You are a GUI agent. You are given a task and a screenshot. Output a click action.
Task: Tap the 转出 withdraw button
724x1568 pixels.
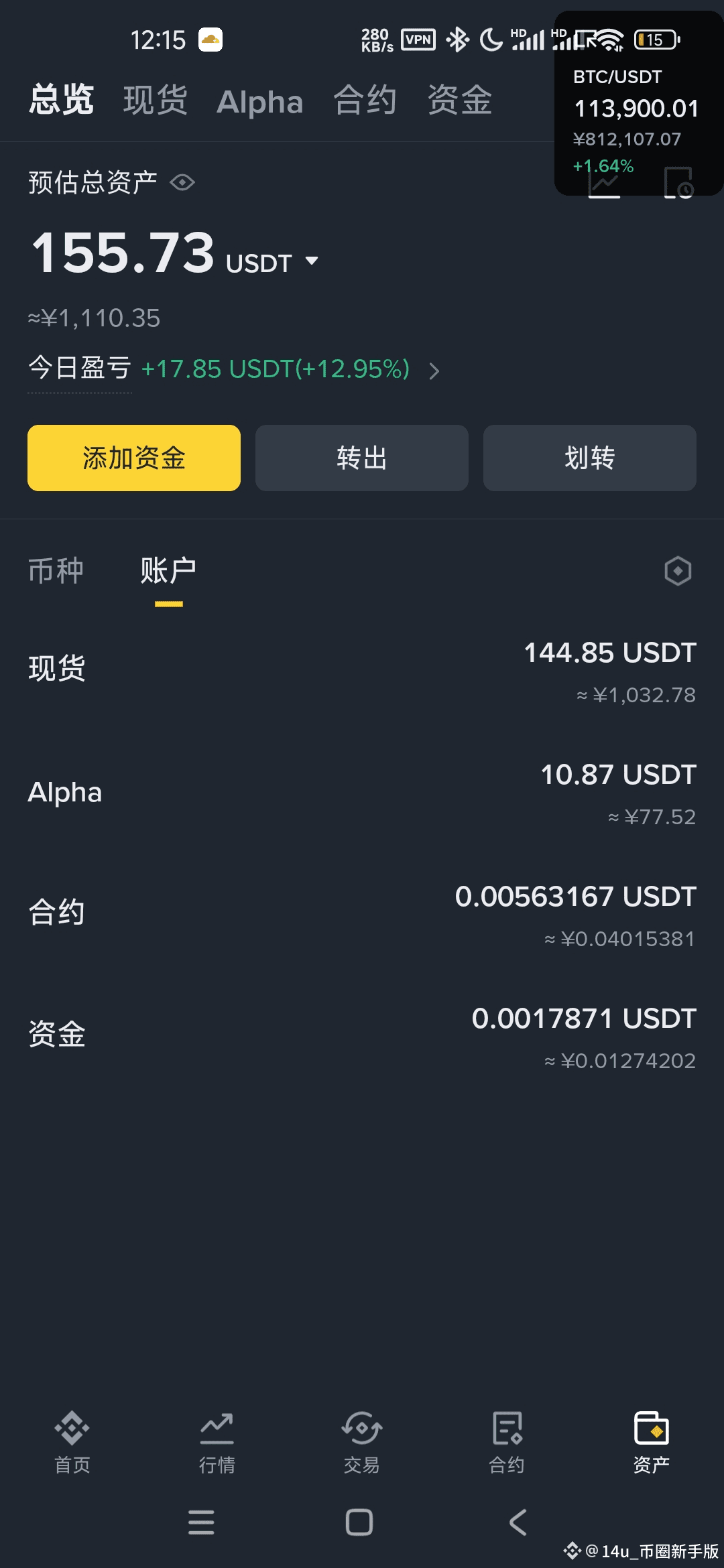tap(362, 458)
